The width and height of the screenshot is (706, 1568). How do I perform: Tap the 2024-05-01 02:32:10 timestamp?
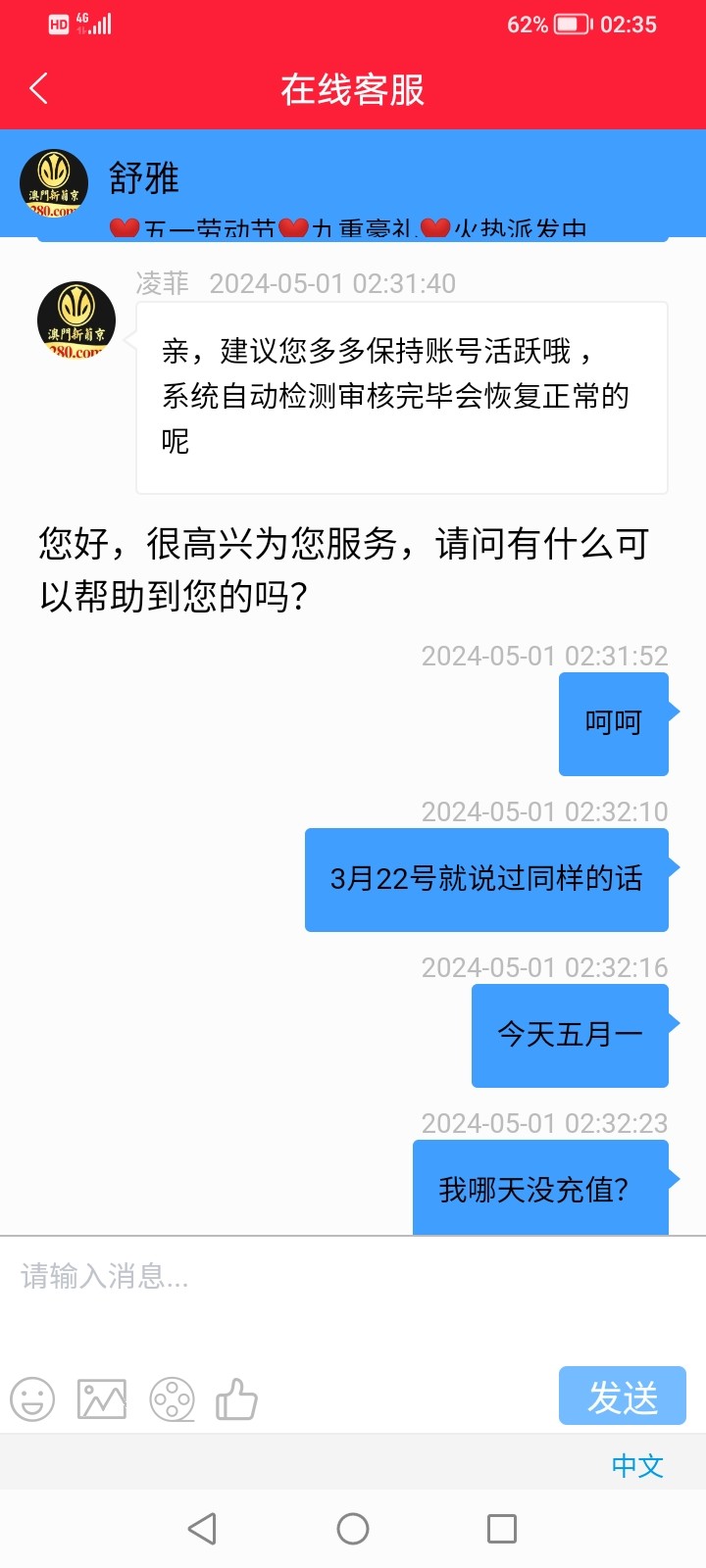pos(544,813)
